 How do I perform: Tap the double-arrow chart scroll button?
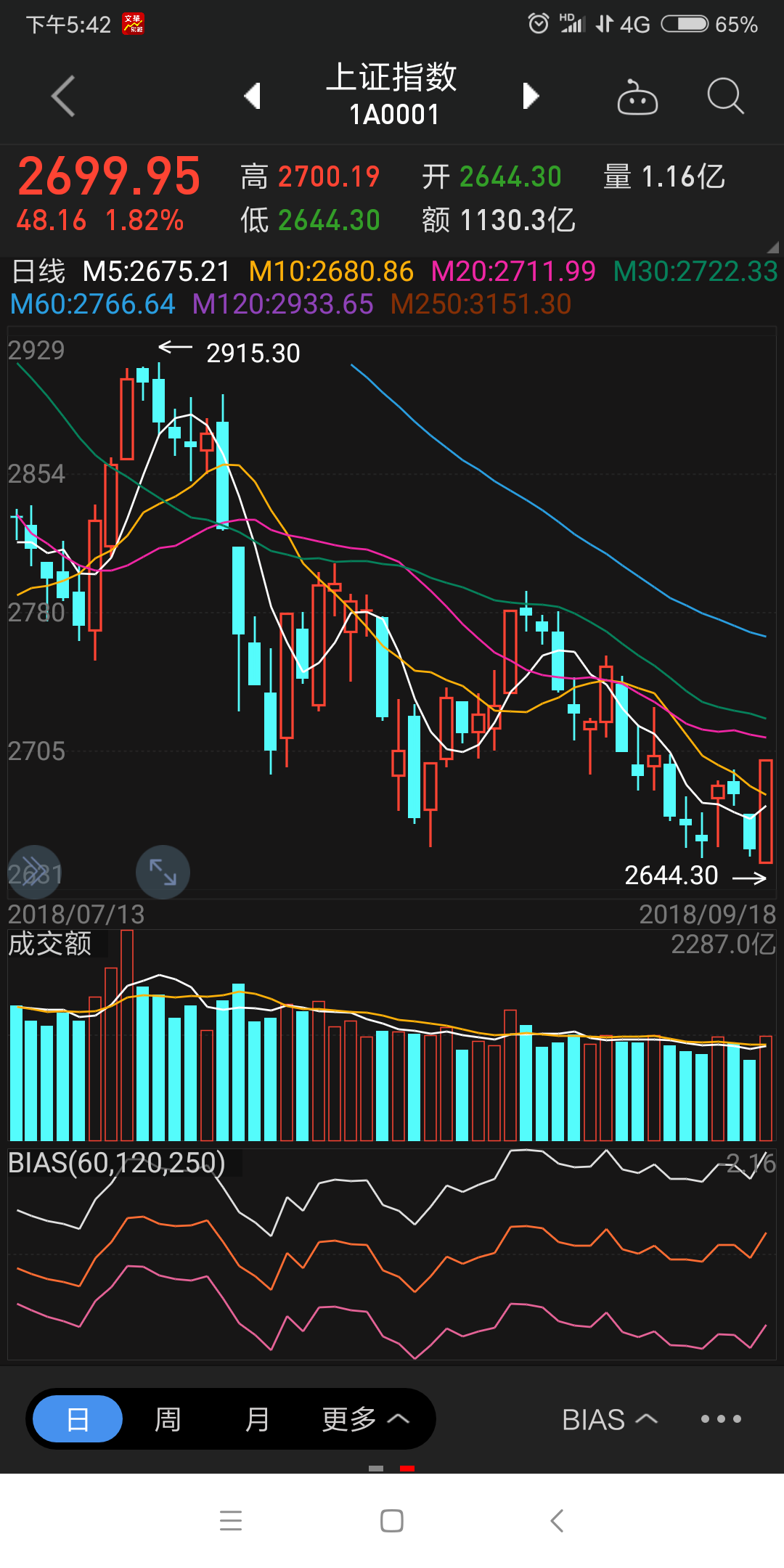(x=33, y=872)
